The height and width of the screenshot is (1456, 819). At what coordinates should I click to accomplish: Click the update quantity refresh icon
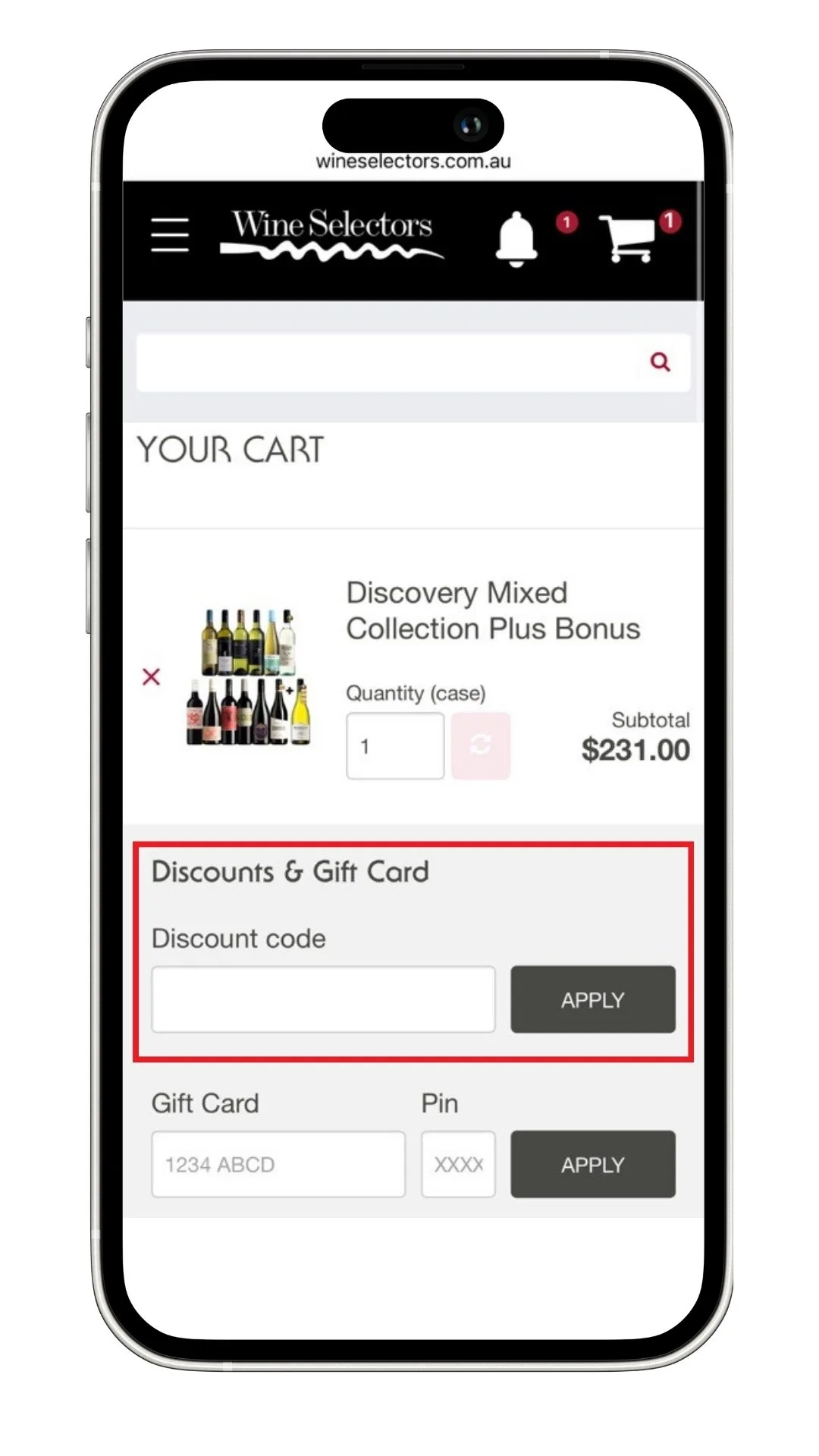tap(481, 745)
